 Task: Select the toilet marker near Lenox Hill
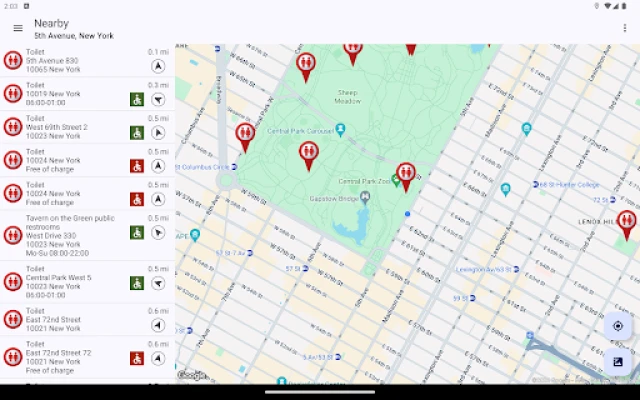[627, 222]
